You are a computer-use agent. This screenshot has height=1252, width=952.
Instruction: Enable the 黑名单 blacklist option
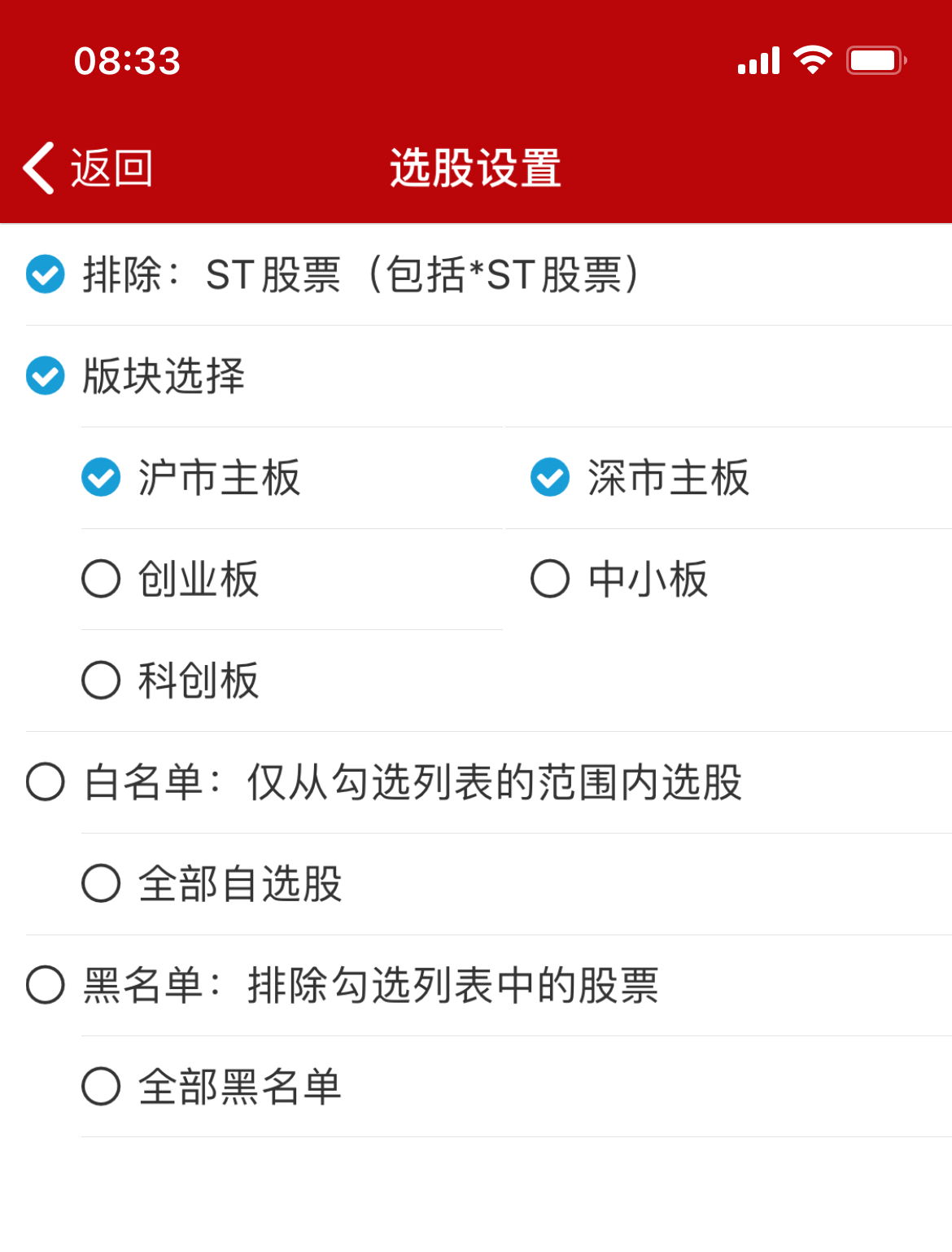(45, 985)
